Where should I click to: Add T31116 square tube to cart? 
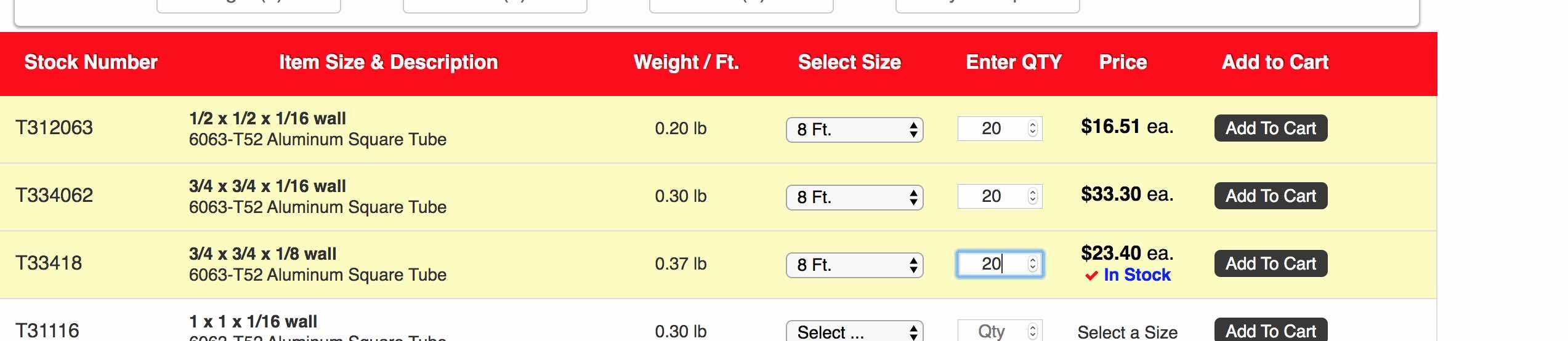1270,331
